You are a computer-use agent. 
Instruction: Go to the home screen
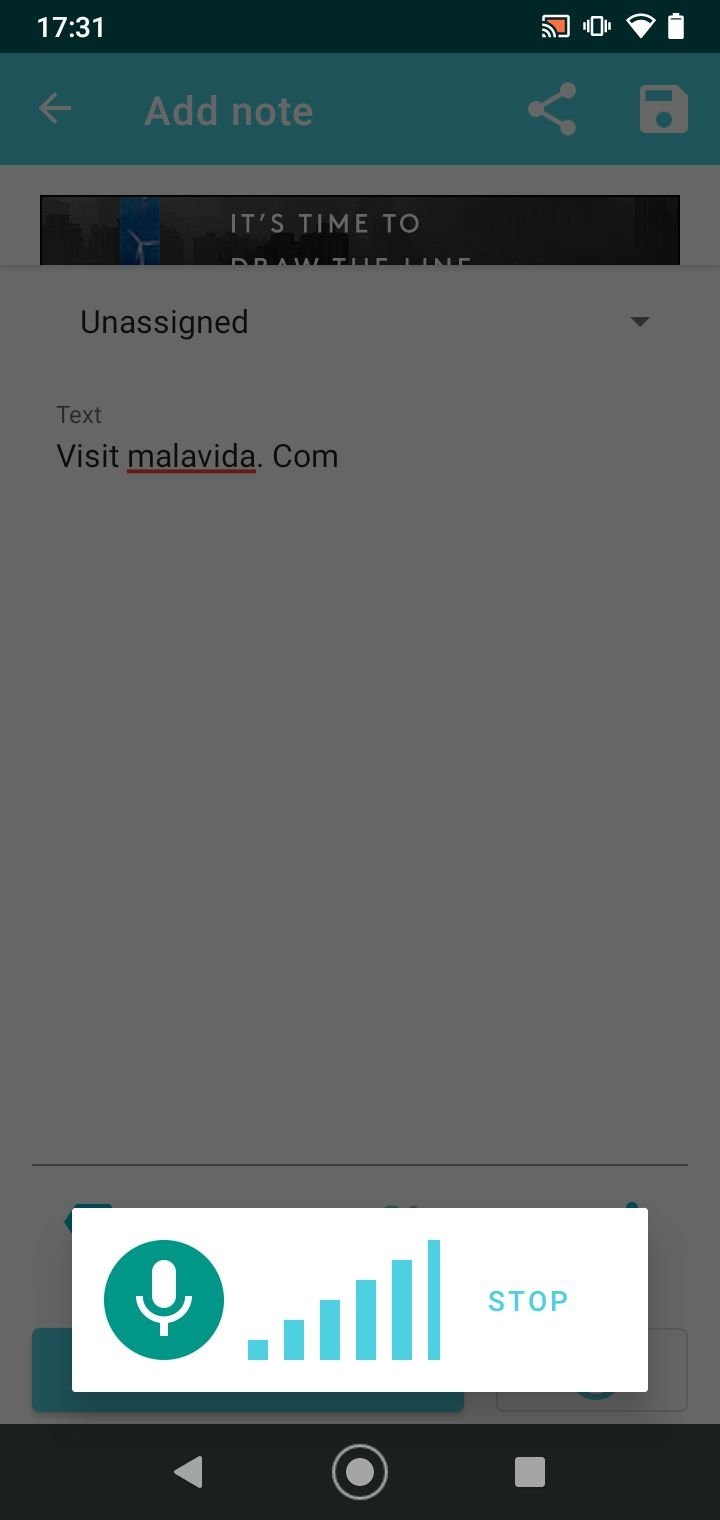pyautogui.click(x=360, y=1472)
